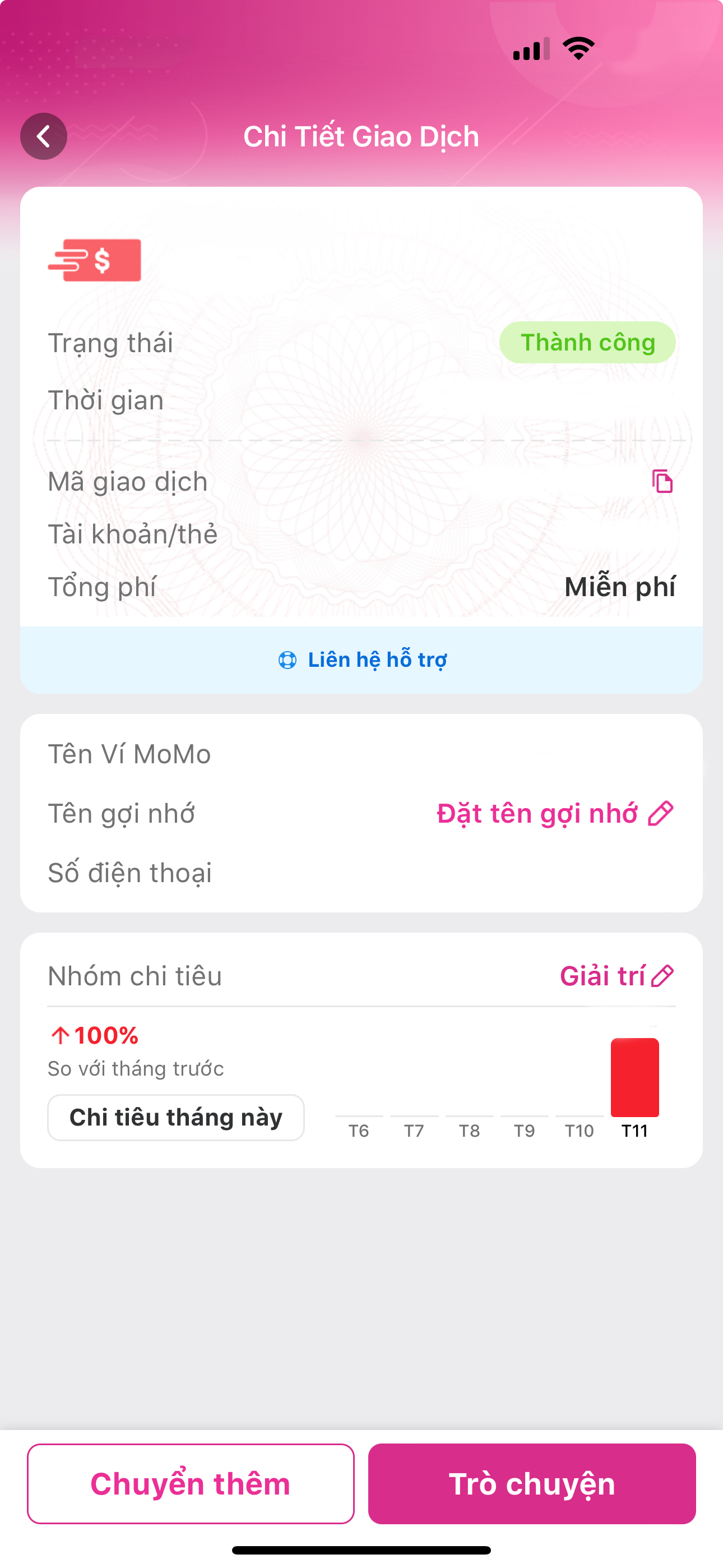Go back from Chi Tiết Giao Dịch
The width and height of the screenshot is (723, 1568).
(x=44, y=136)
